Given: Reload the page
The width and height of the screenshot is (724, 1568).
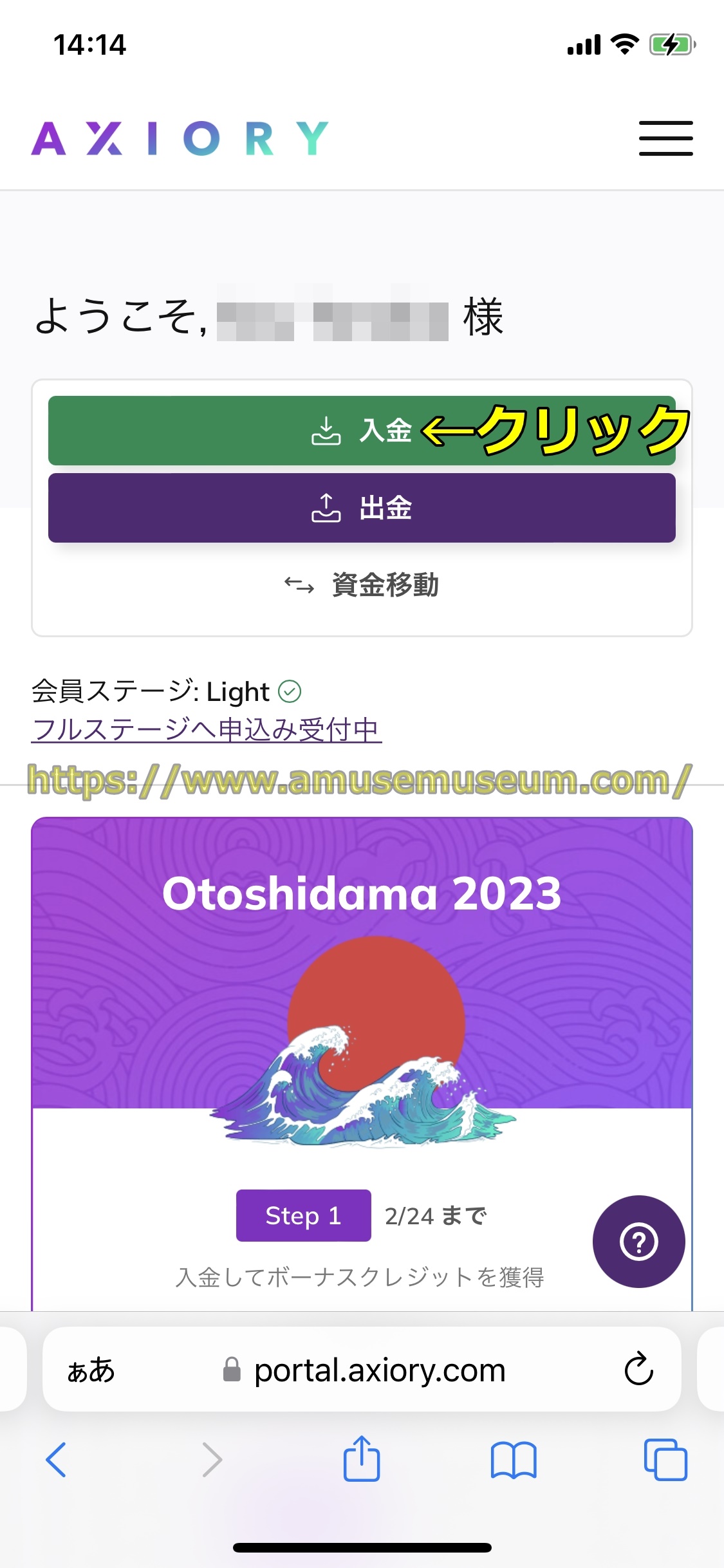Looking at the screenshot, I should click(638, 1369).
